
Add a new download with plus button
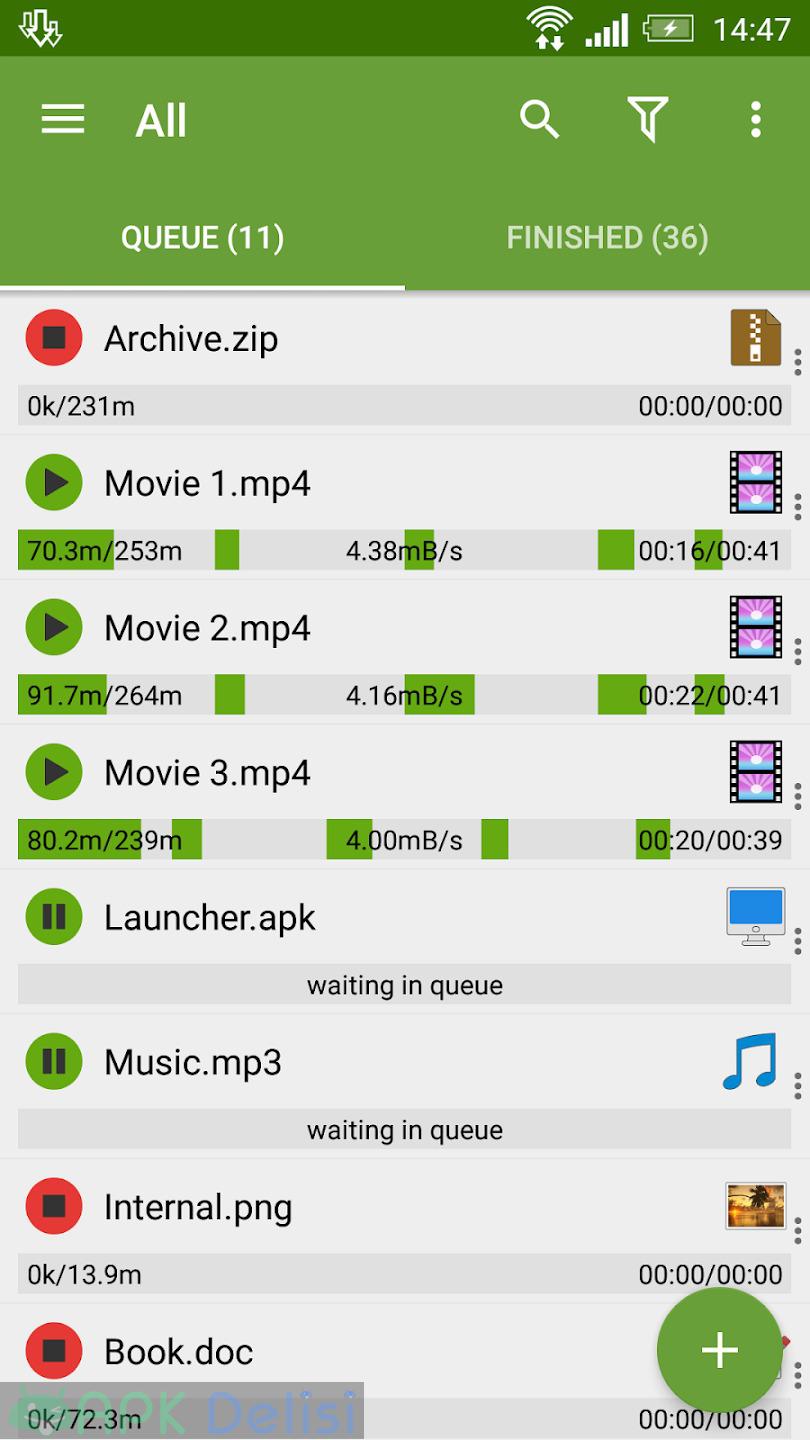click(719, 1350)
